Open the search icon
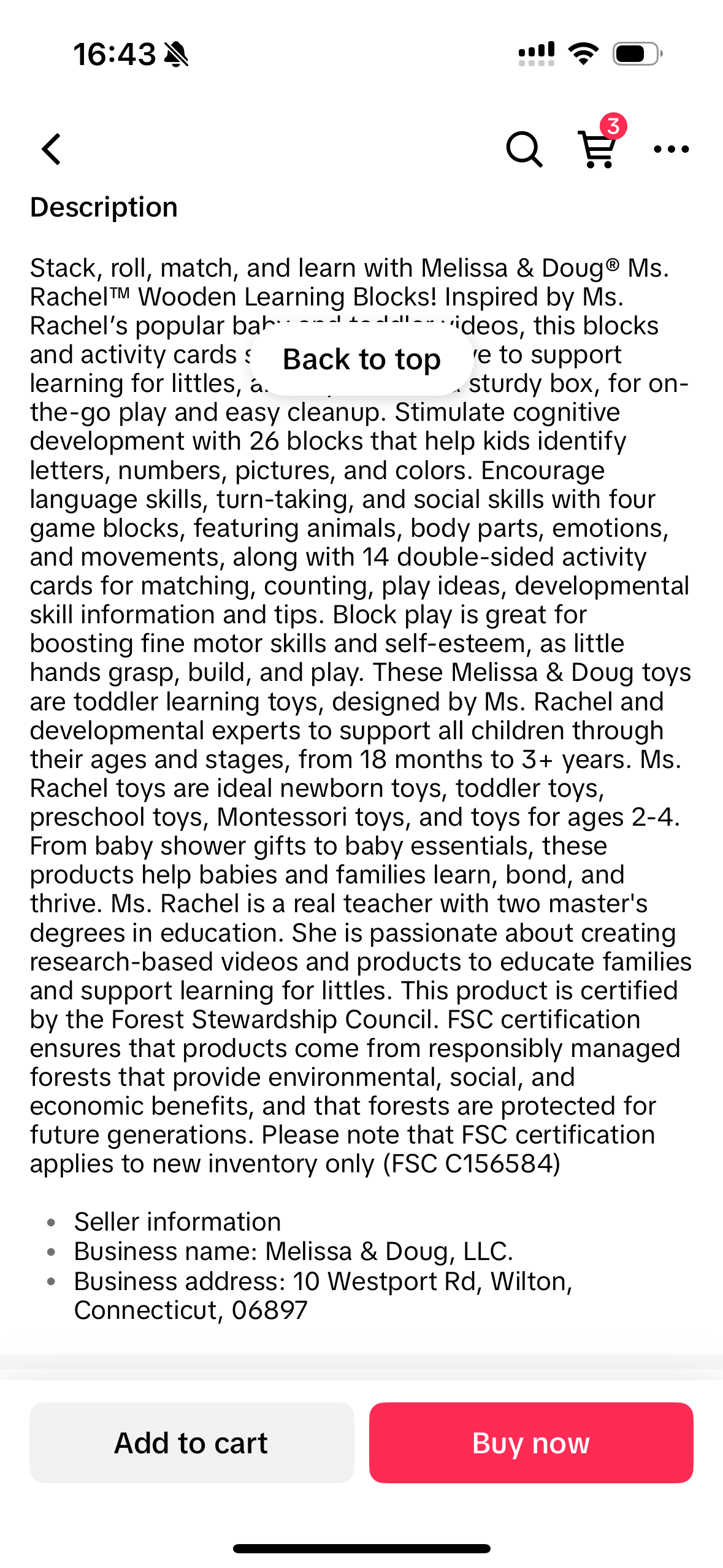This screenshot has height=1568, width=723. [x=524, y=149]
